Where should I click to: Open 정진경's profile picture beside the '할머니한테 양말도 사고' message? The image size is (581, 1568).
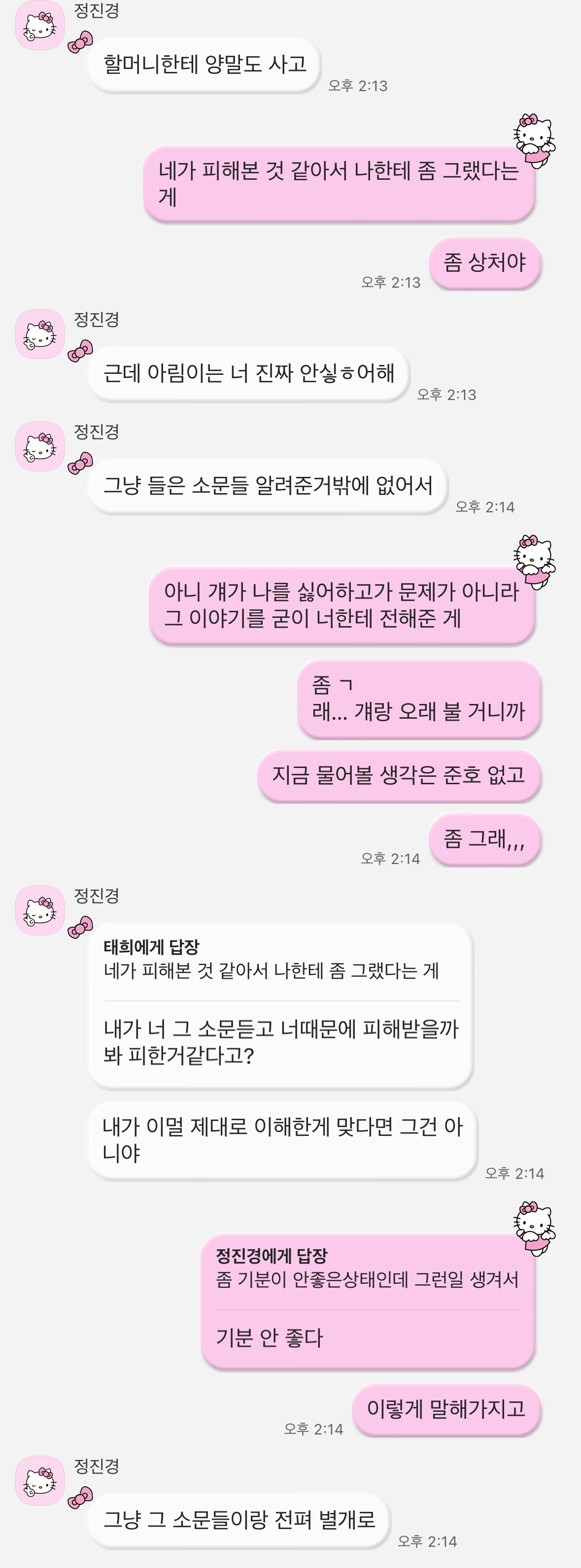pos(39,26)
